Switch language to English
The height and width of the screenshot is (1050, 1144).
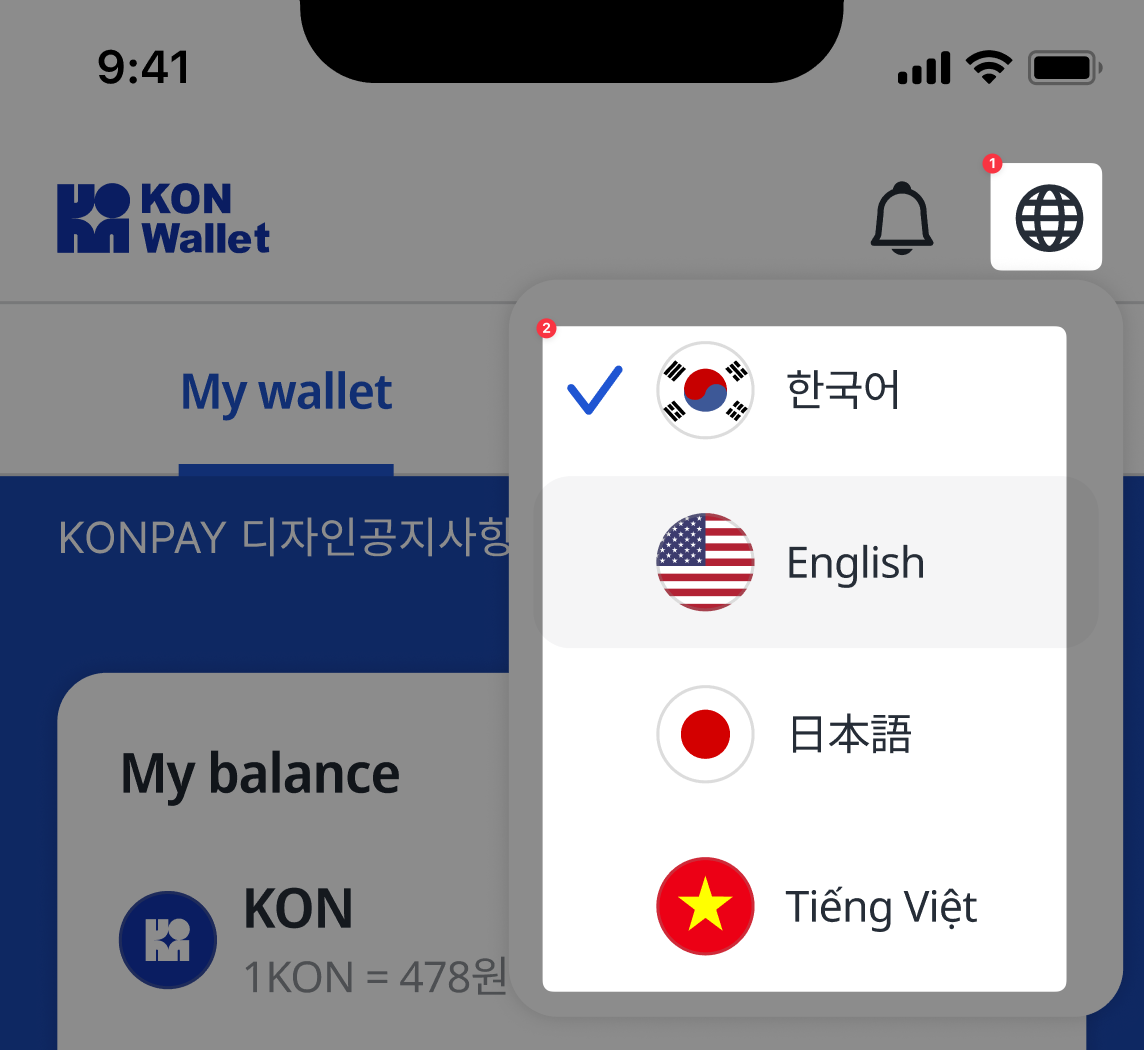pyautogui.click(x=804, y=562)
